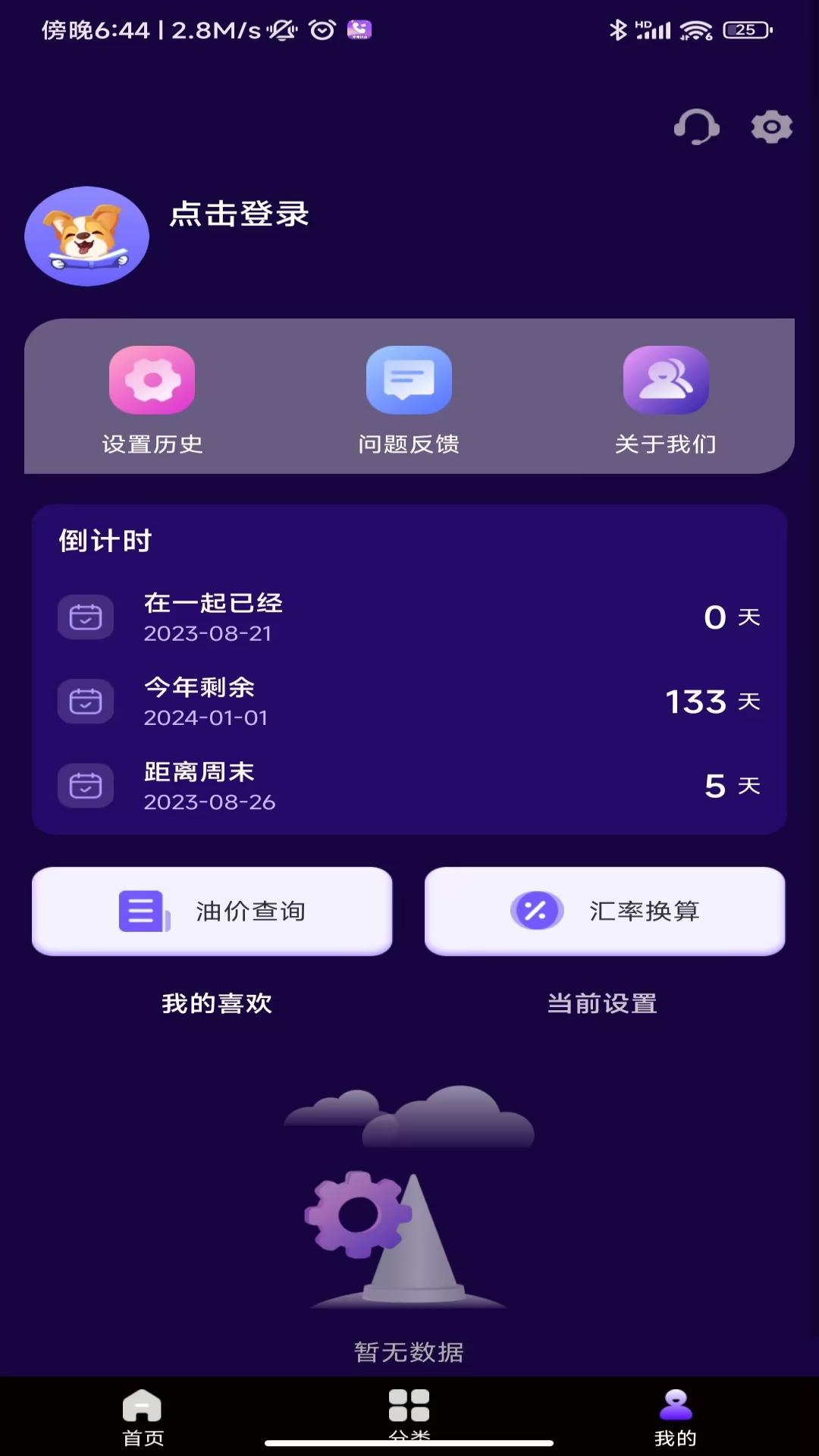Open the 油价查询 oil price query
Image resolution: width=819 pixels, height=1456 pixels.
211,911
